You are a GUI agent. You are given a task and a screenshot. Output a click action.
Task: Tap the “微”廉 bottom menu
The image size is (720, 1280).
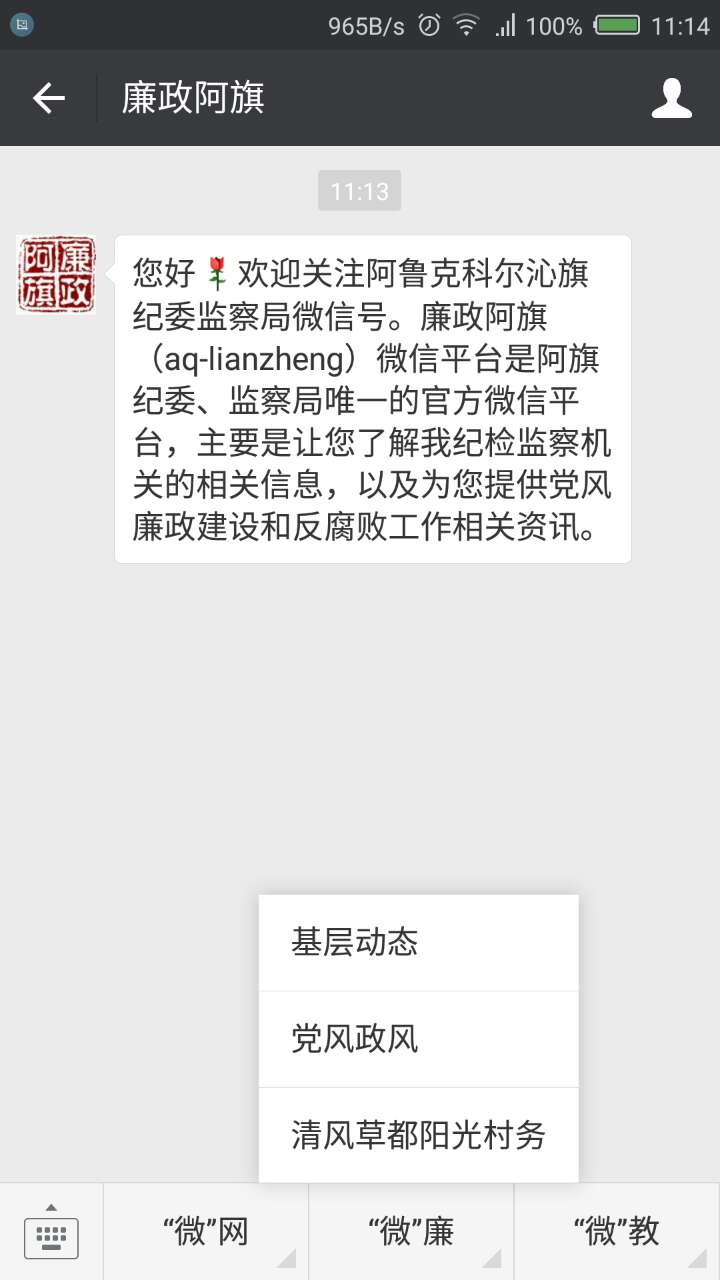click(x=411, y=1232)
